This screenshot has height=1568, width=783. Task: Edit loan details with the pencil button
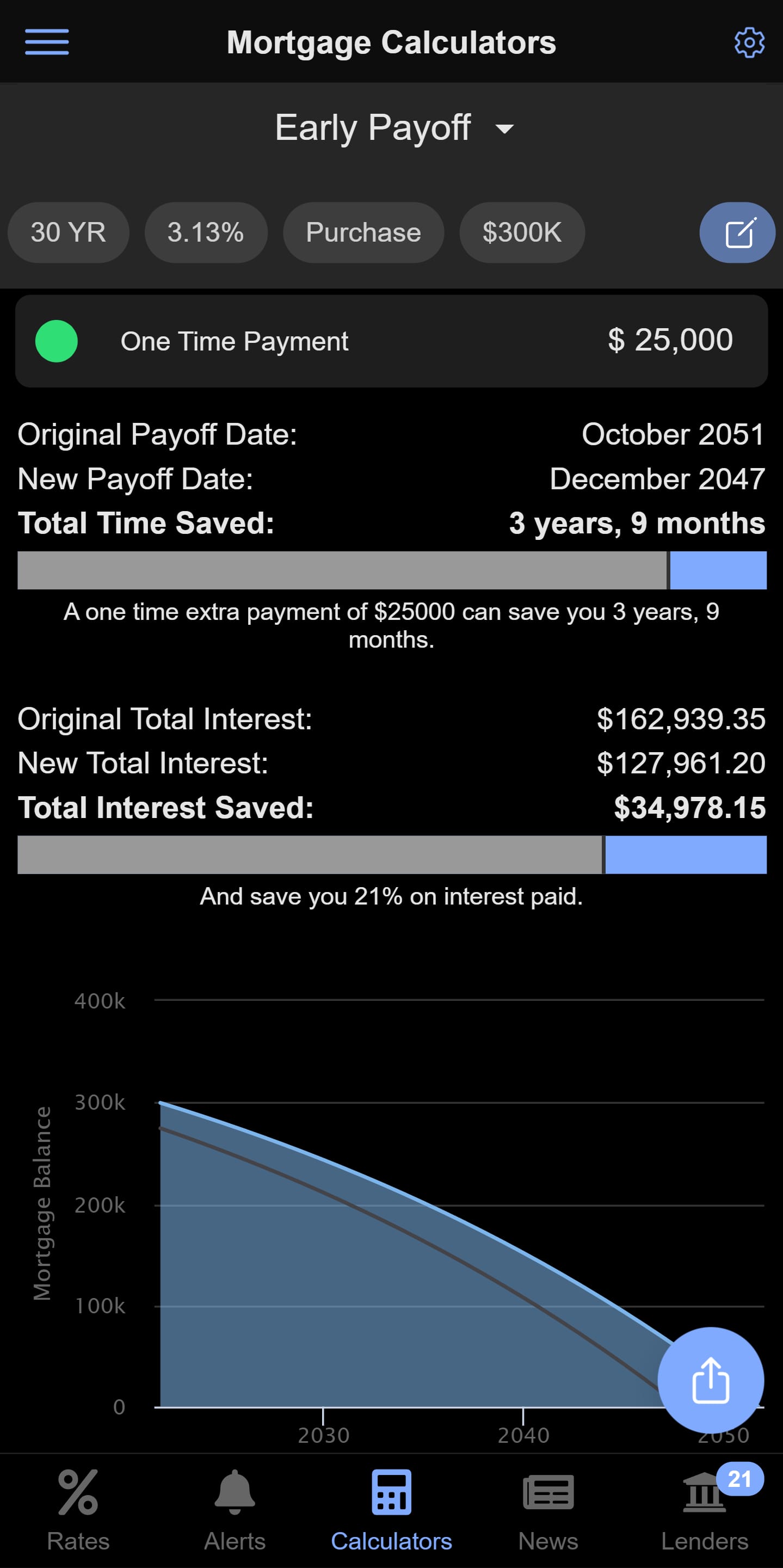[x=737, y=232]
